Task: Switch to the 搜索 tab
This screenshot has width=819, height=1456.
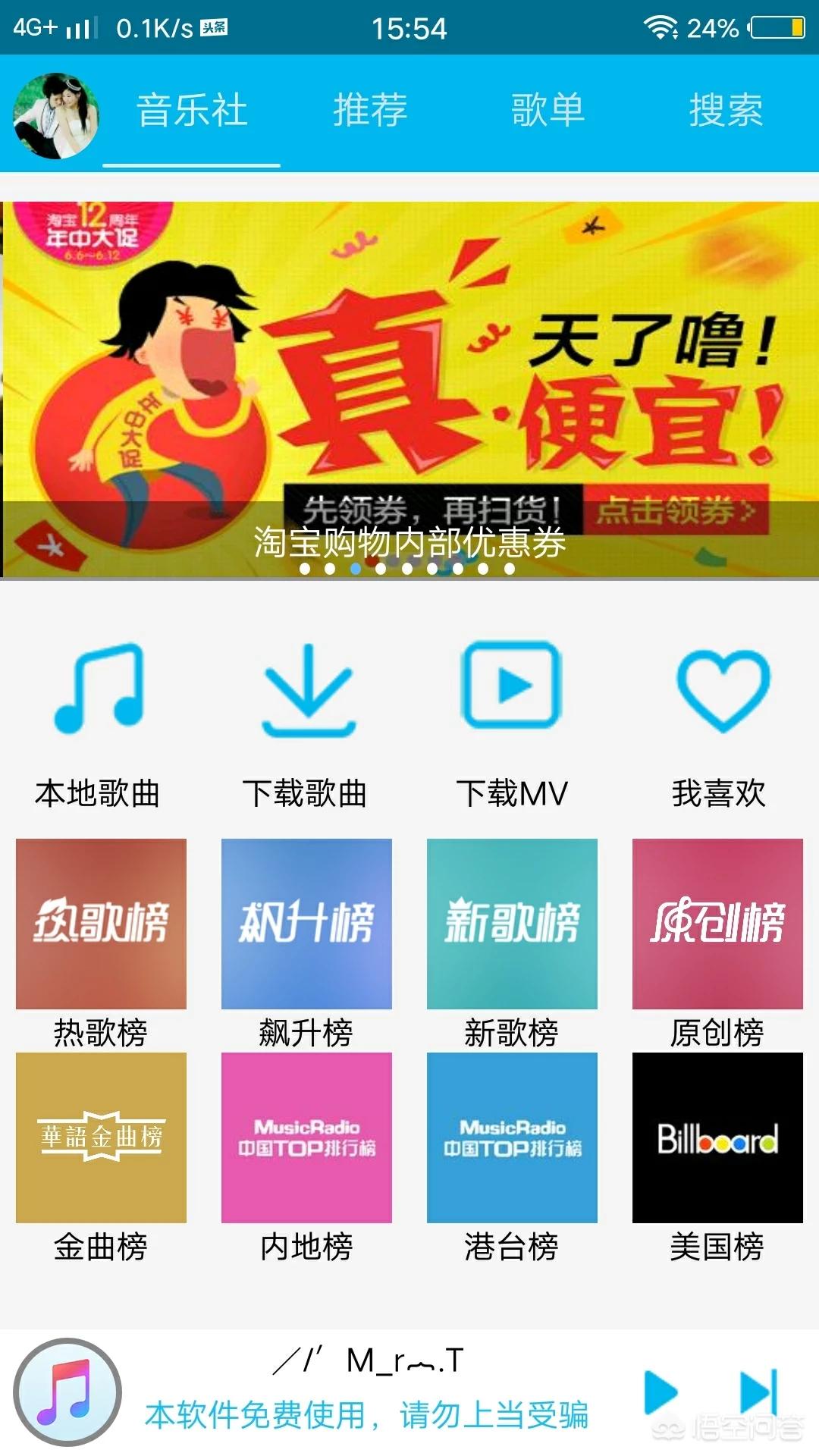Action: tap(725, 111)
